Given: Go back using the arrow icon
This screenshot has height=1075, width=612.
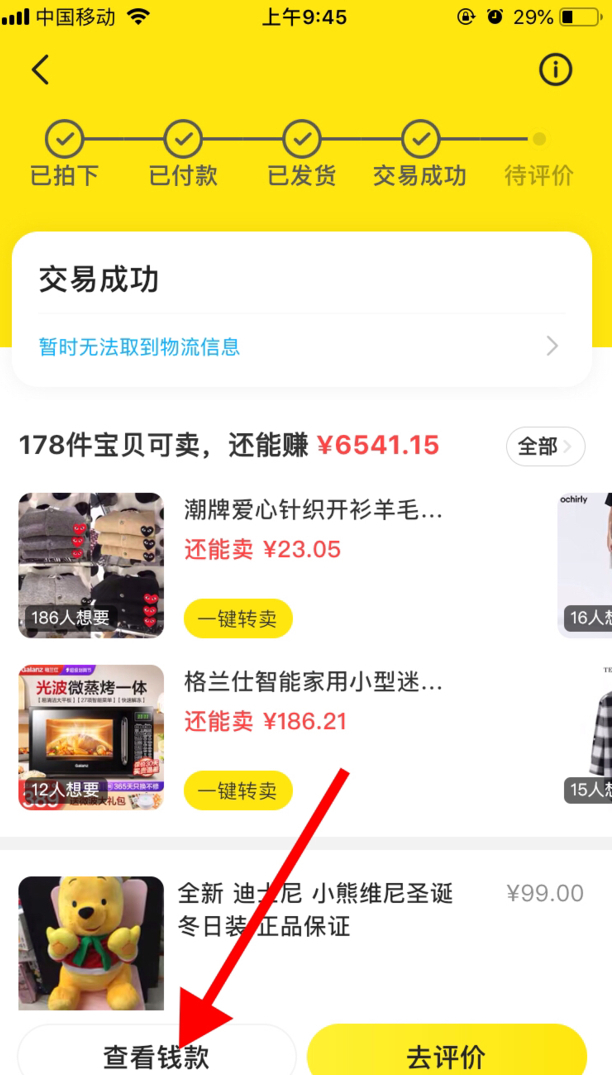Looking at the screenshot, I should tap(40, 70).
